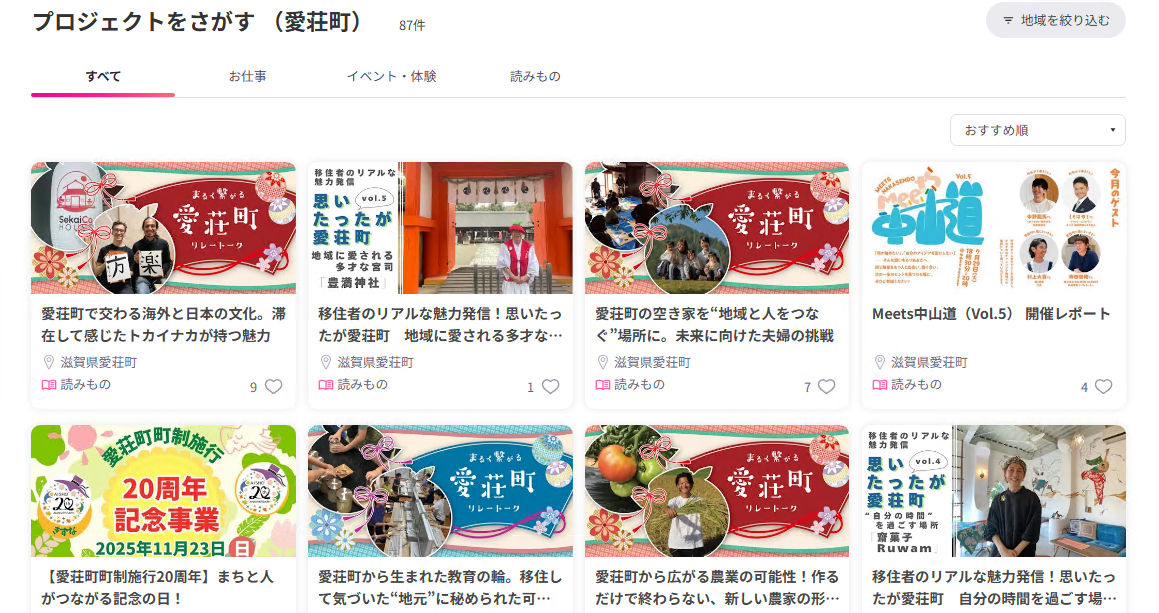Switch to the イベント・体験 tab

pyautogui.click(x=391, y=76)
